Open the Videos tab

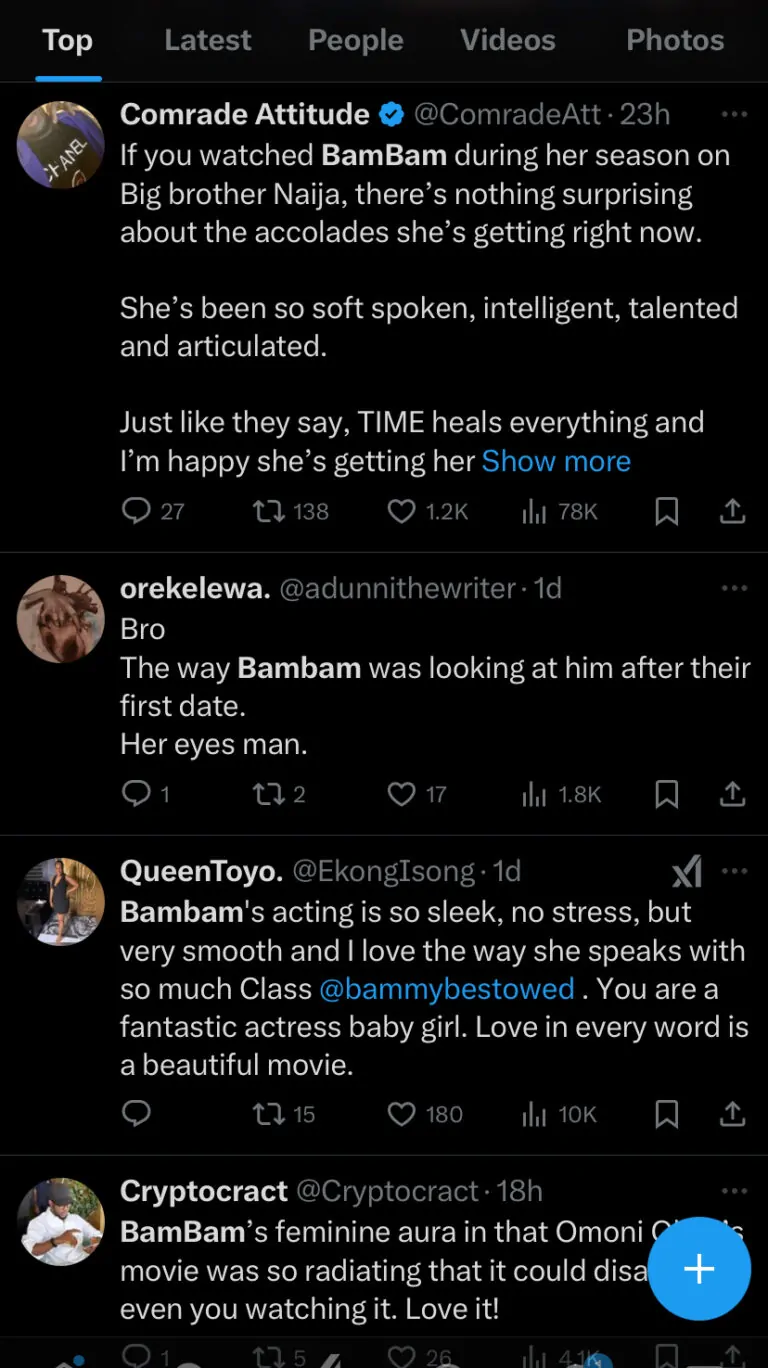[507, 41]
